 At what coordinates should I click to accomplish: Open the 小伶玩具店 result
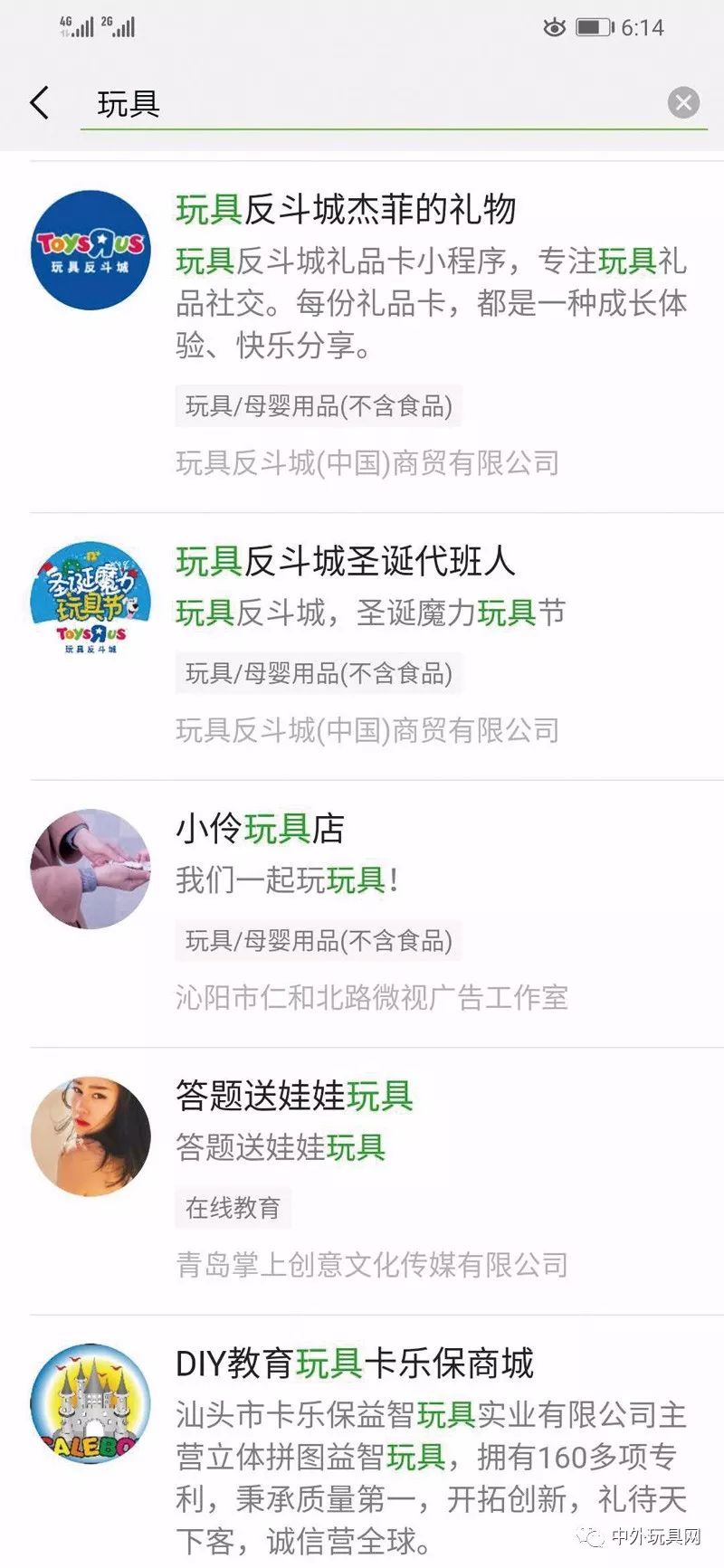pos(261,829)
